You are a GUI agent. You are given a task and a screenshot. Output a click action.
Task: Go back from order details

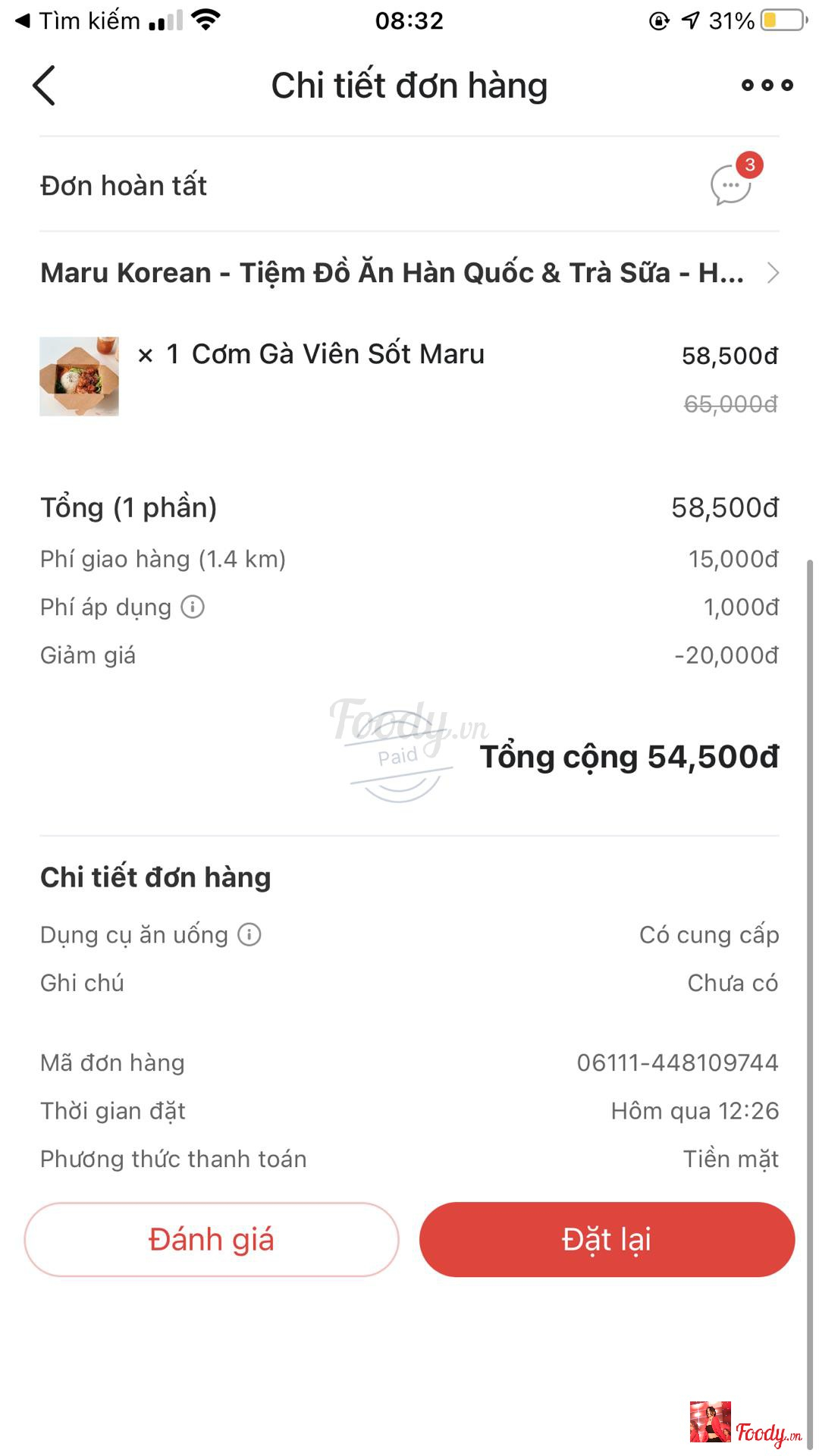(x=44, y=85)
